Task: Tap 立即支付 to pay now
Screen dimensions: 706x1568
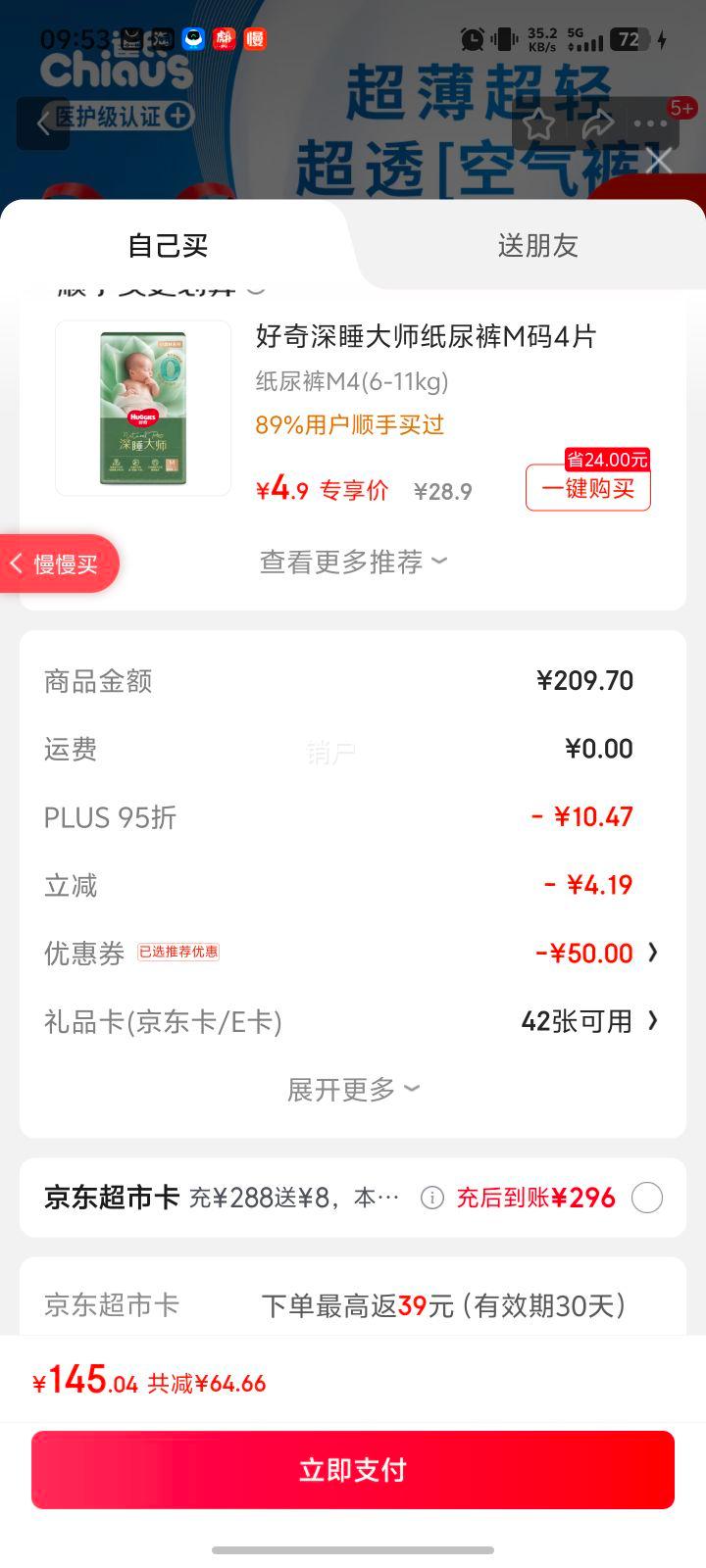Action: (353, 1469)
